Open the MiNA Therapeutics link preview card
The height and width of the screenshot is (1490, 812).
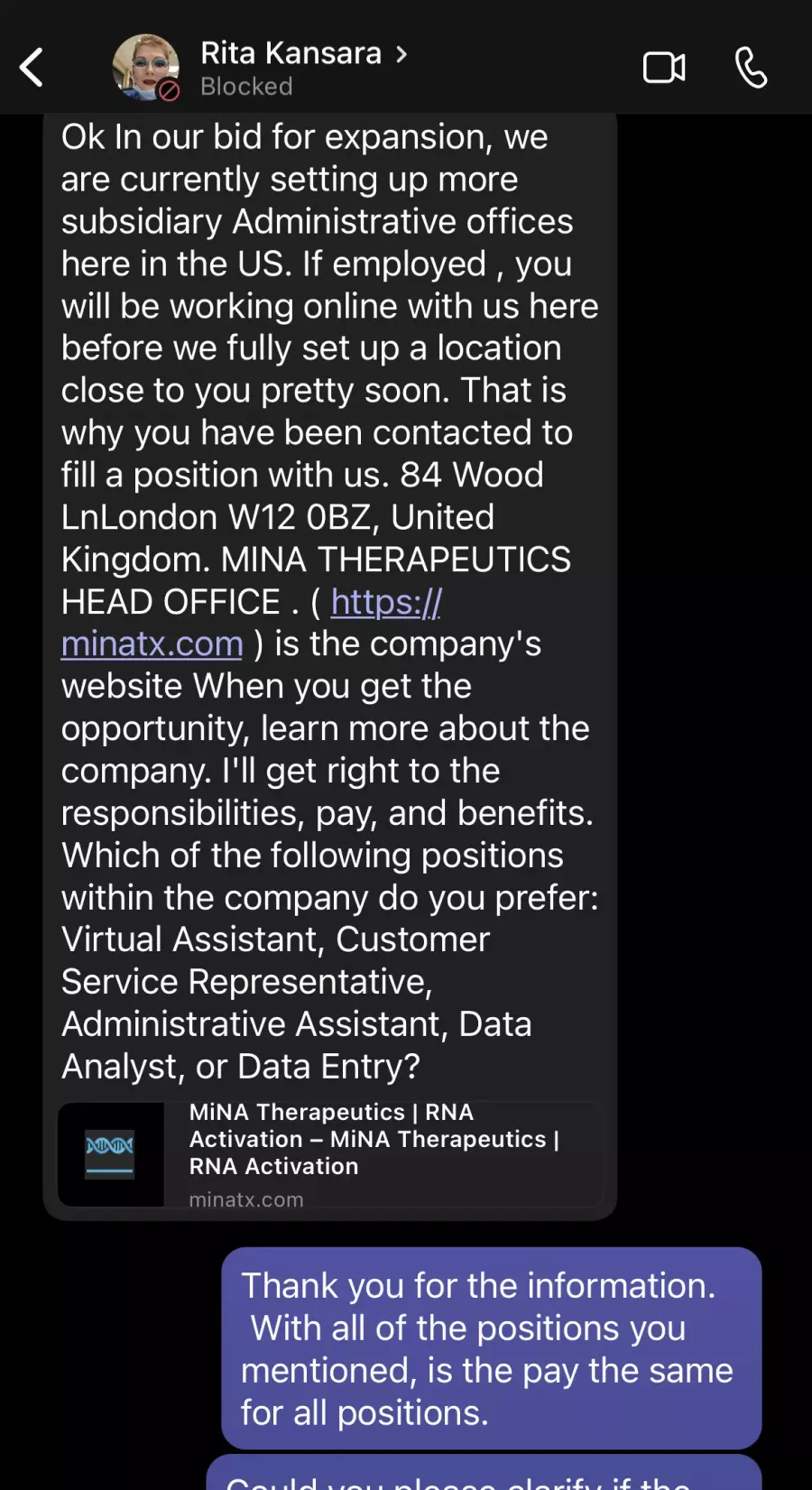click(x=330, y=1154)
